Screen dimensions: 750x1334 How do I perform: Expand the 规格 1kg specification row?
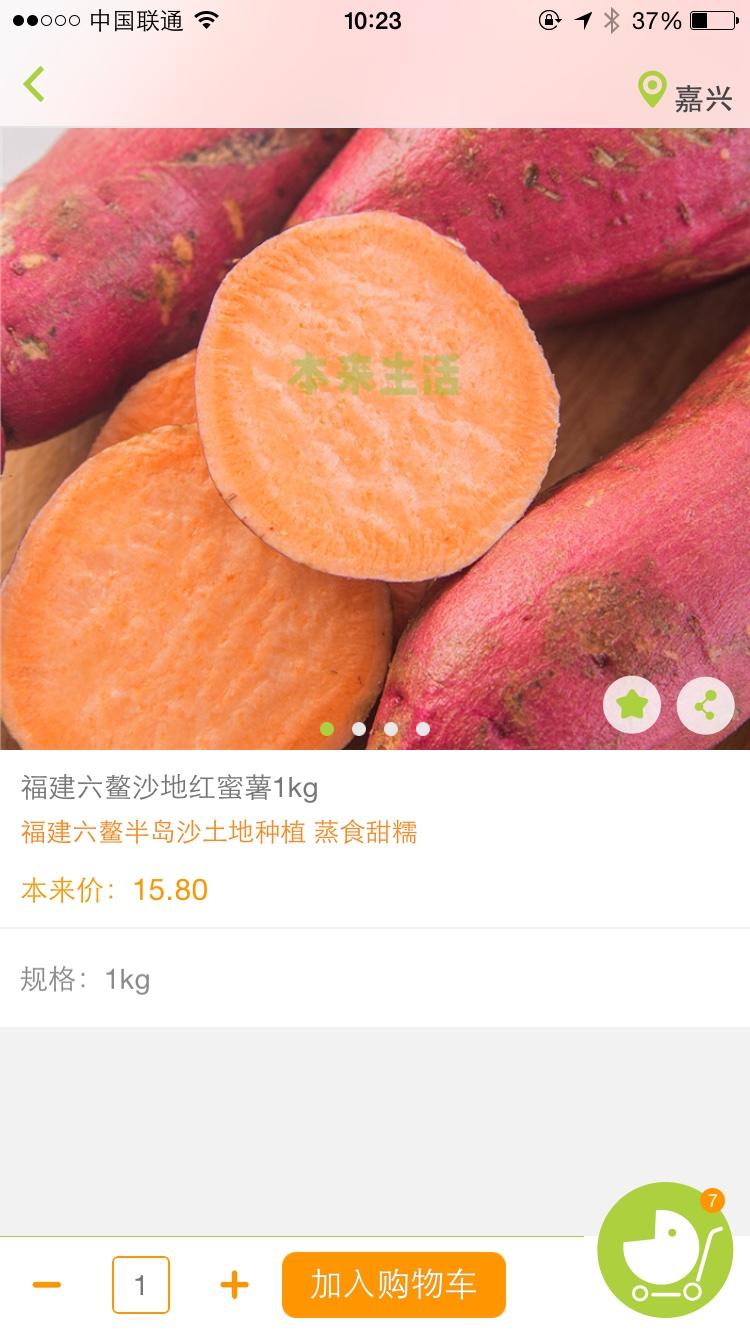pos(375,979)
